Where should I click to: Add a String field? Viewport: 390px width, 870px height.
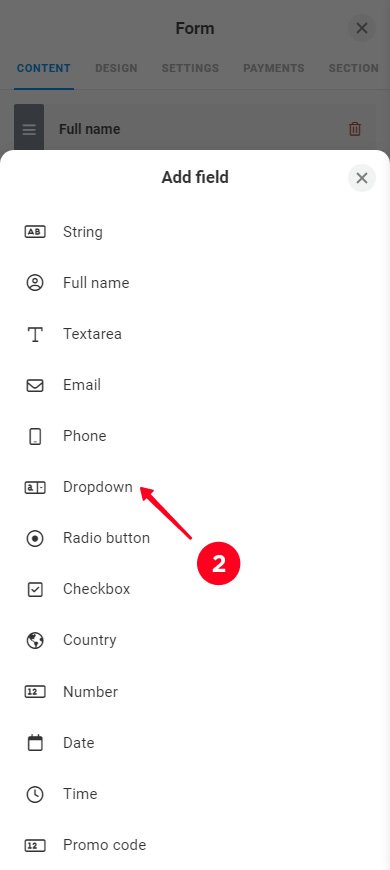point(195,232)
